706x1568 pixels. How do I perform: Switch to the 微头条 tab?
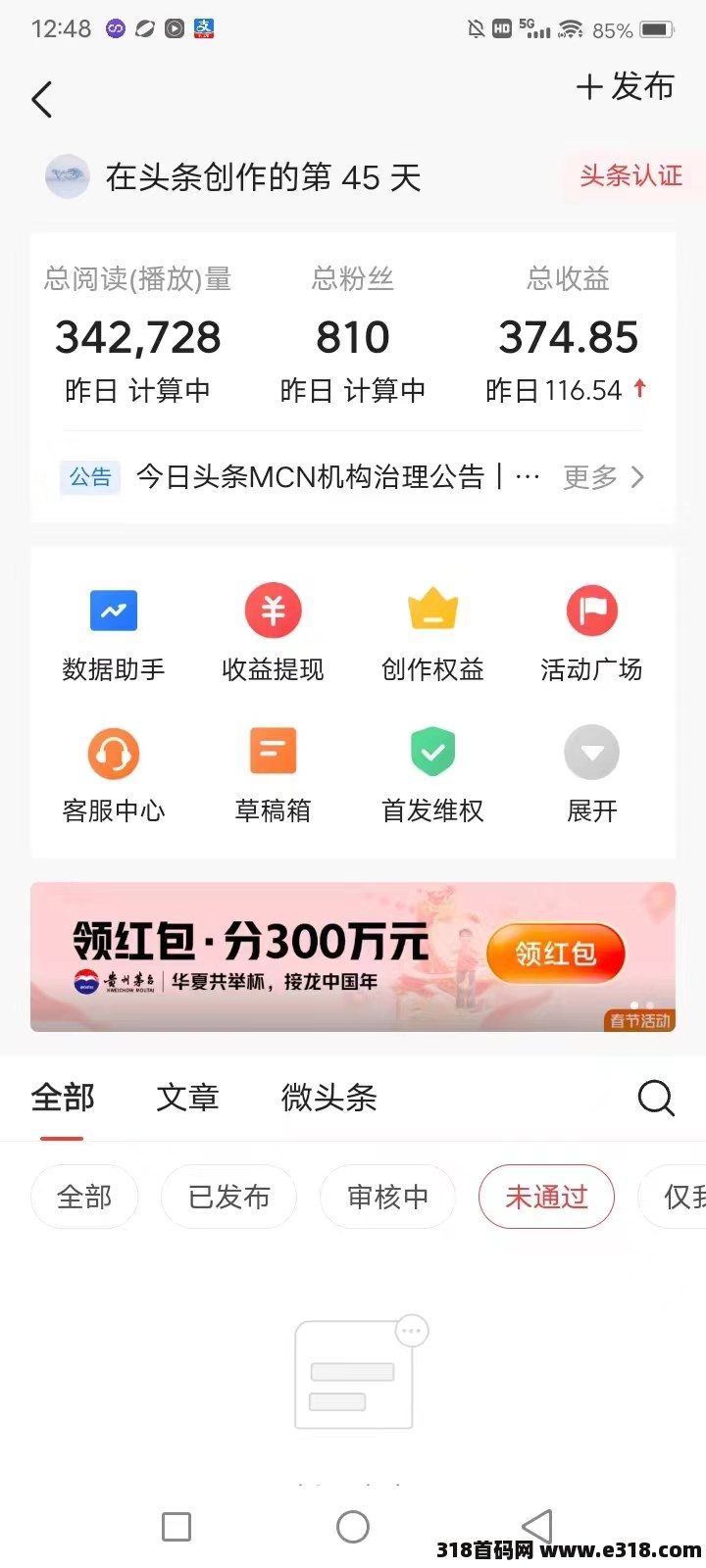[328, 1098]
